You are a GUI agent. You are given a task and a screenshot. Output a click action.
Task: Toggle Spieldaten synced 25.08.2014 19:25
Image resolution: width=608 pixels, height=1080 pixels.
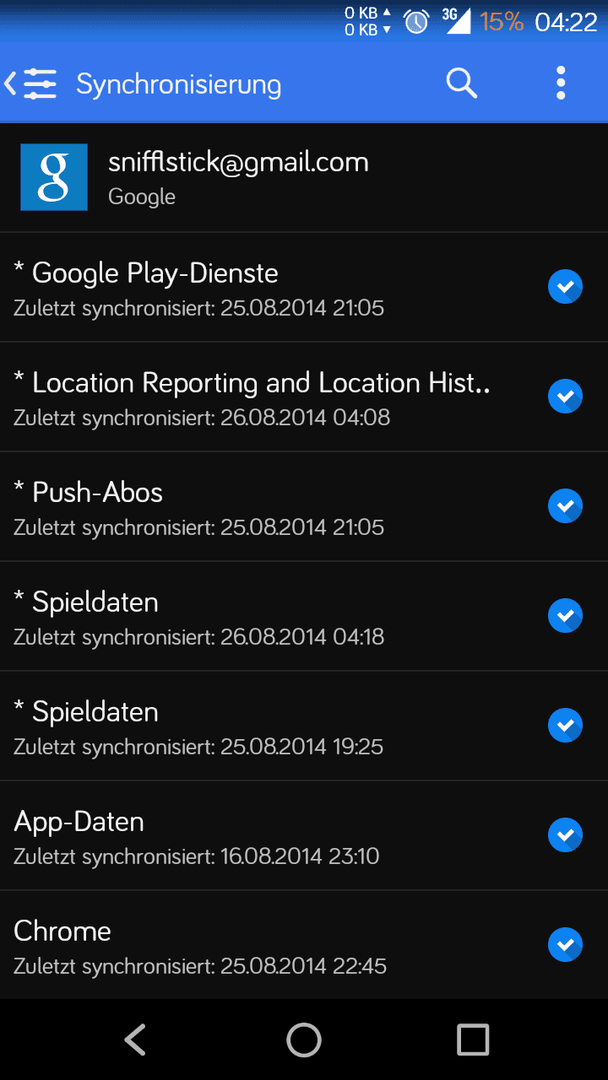(x=565, y=725)
